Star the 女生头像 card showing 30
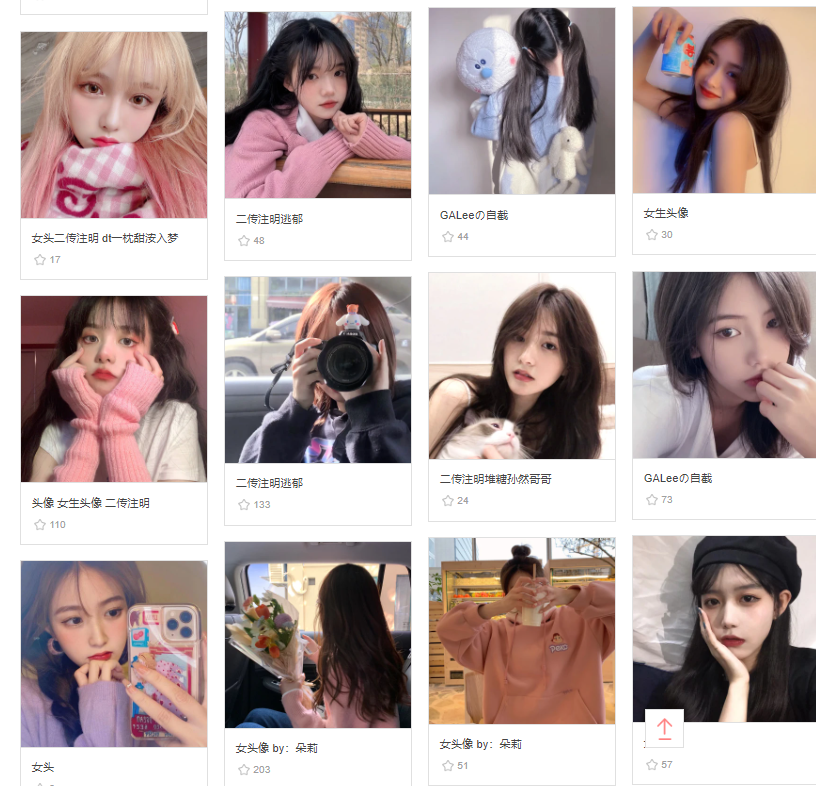Image resolution: width=816 pixels, height=786 pixels. pyautogui.click(x=652, y=235)
